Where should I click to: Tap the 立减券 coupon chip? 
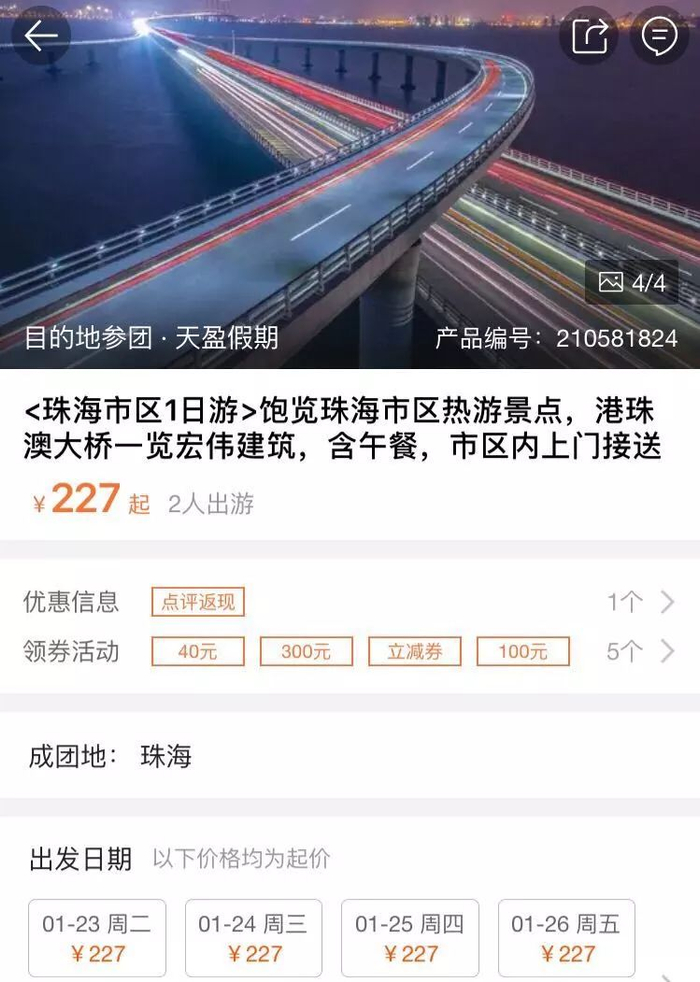tap(414, 652)
